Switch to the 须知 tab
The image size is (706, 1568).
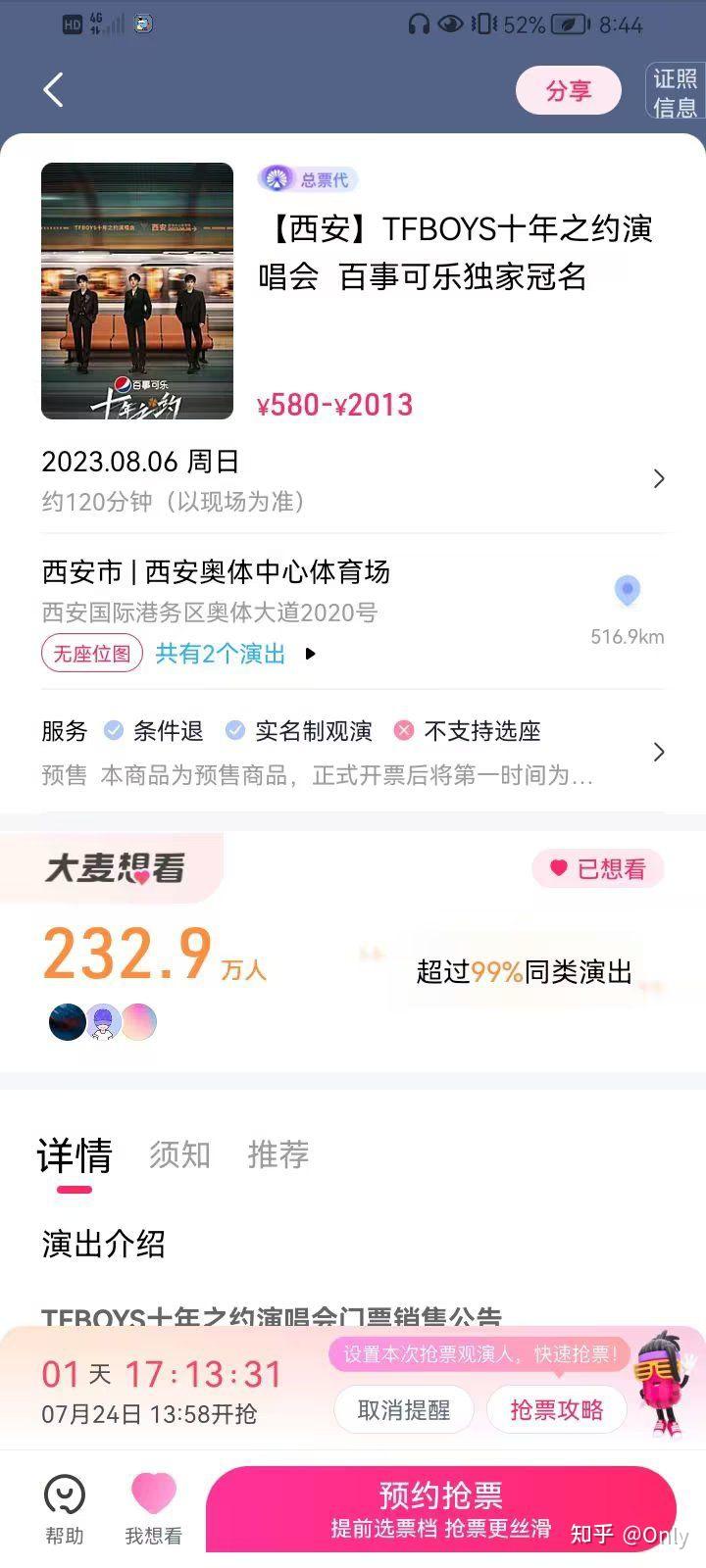tap(179, 1155)
